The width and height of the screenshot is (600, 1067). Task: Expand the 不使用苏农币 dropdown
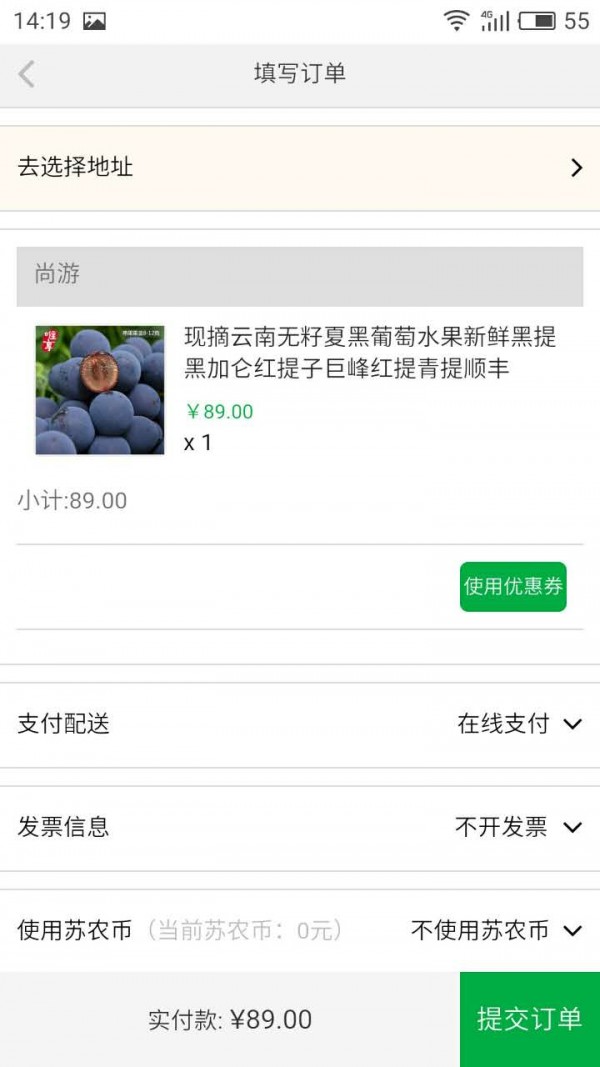[497, 930]
